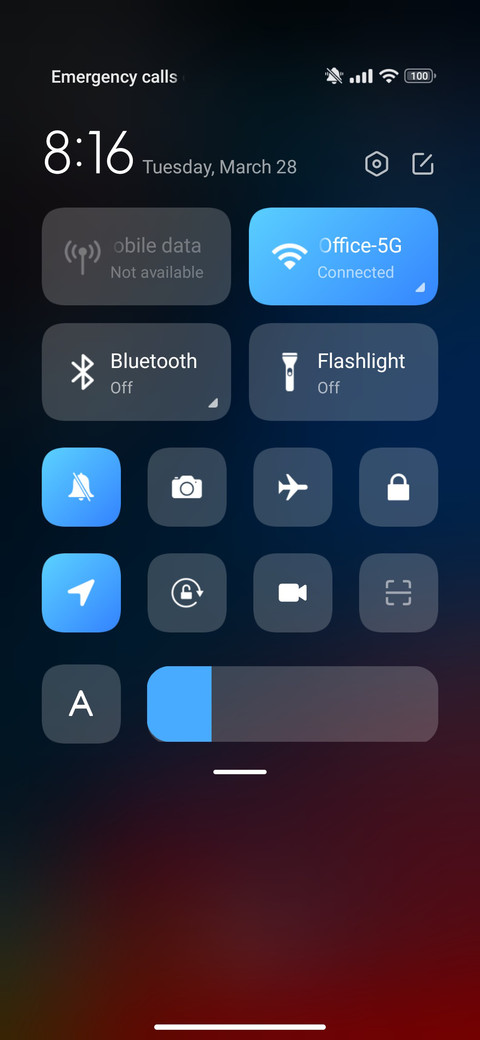Open settings via the hexagon gear icon
480x1040 pixels.
[377, 164]
